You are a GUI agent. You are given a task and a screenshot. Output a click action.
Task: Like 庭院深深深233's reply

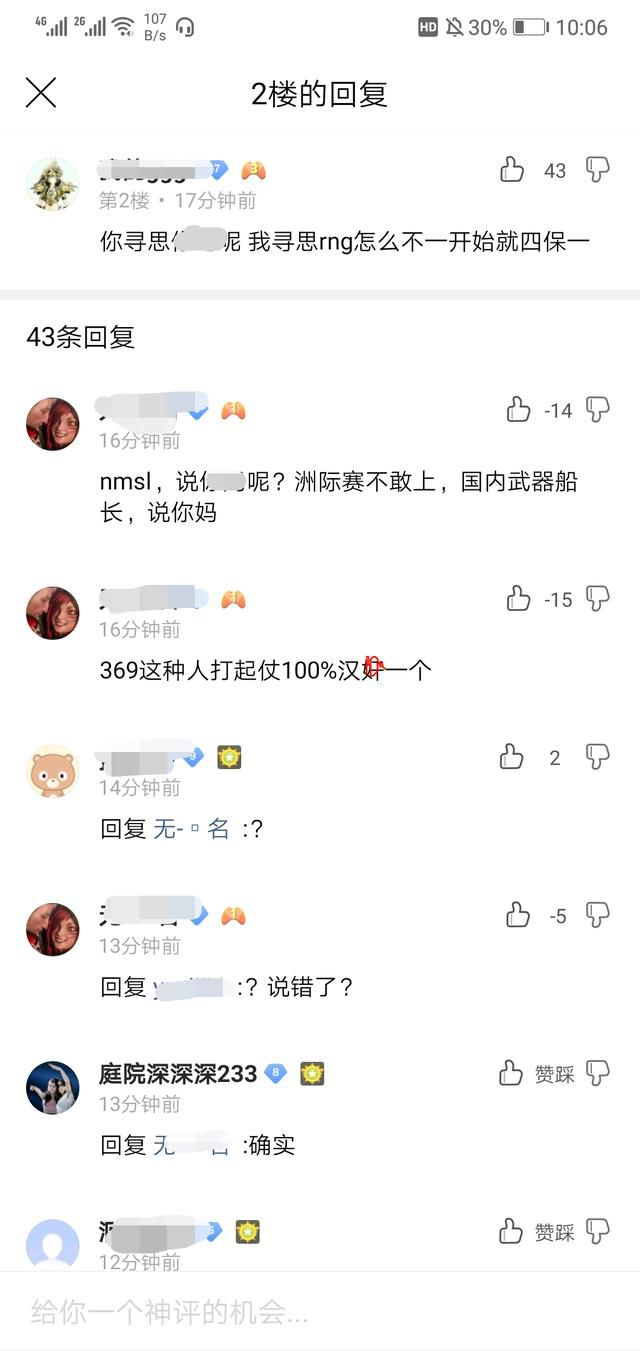(x=511, y=1074)
